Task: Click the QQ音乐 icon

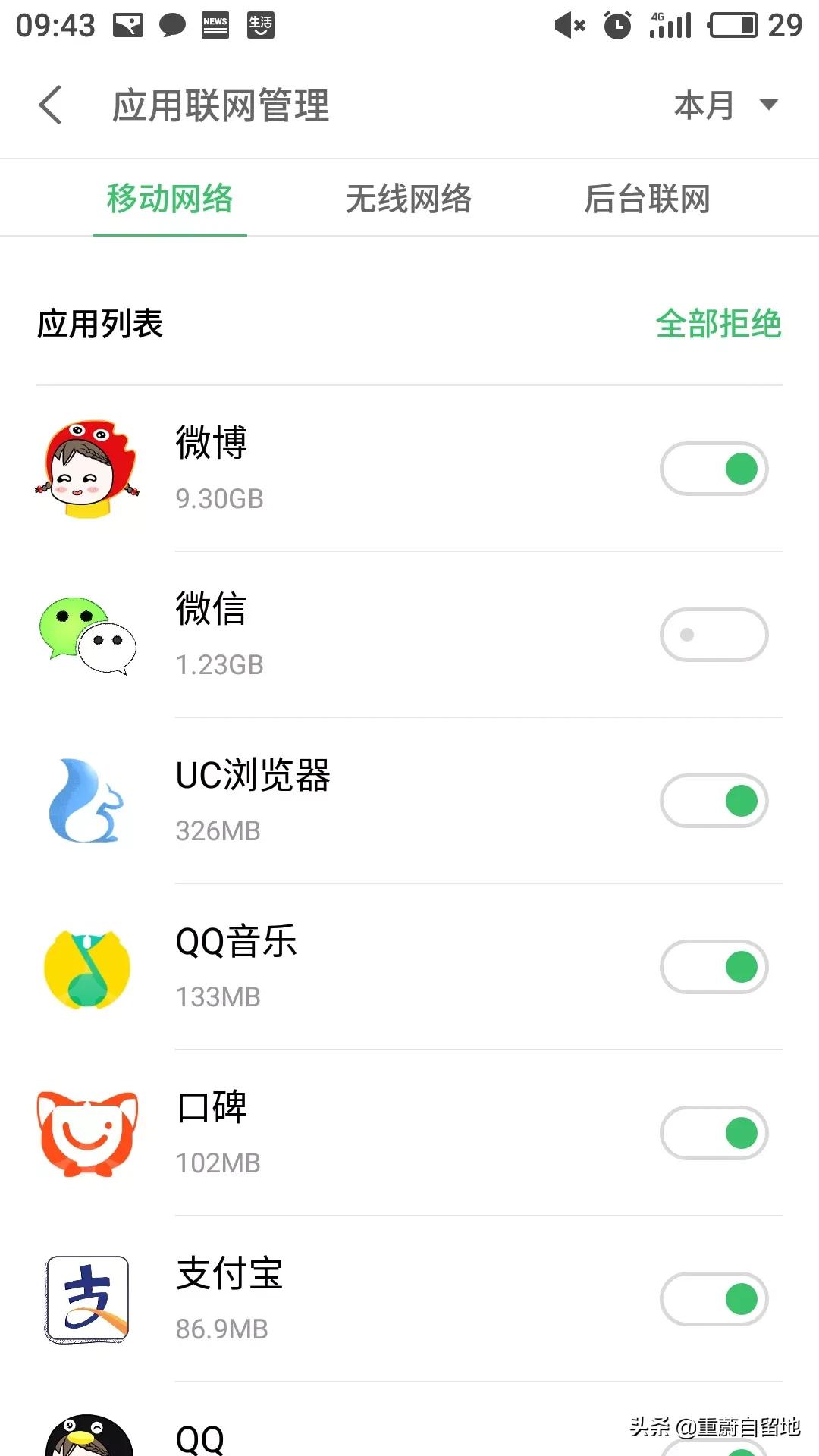Action: coord(86,968)
